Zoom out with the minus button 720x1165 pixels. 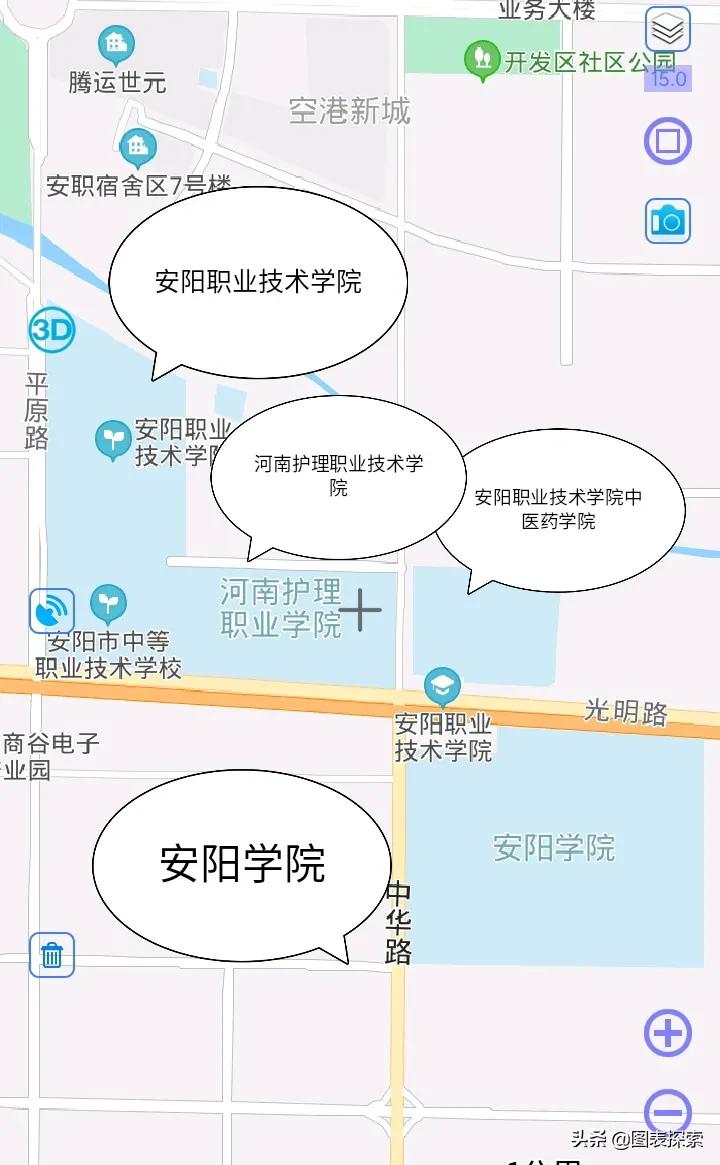(x=666, y=1111)
